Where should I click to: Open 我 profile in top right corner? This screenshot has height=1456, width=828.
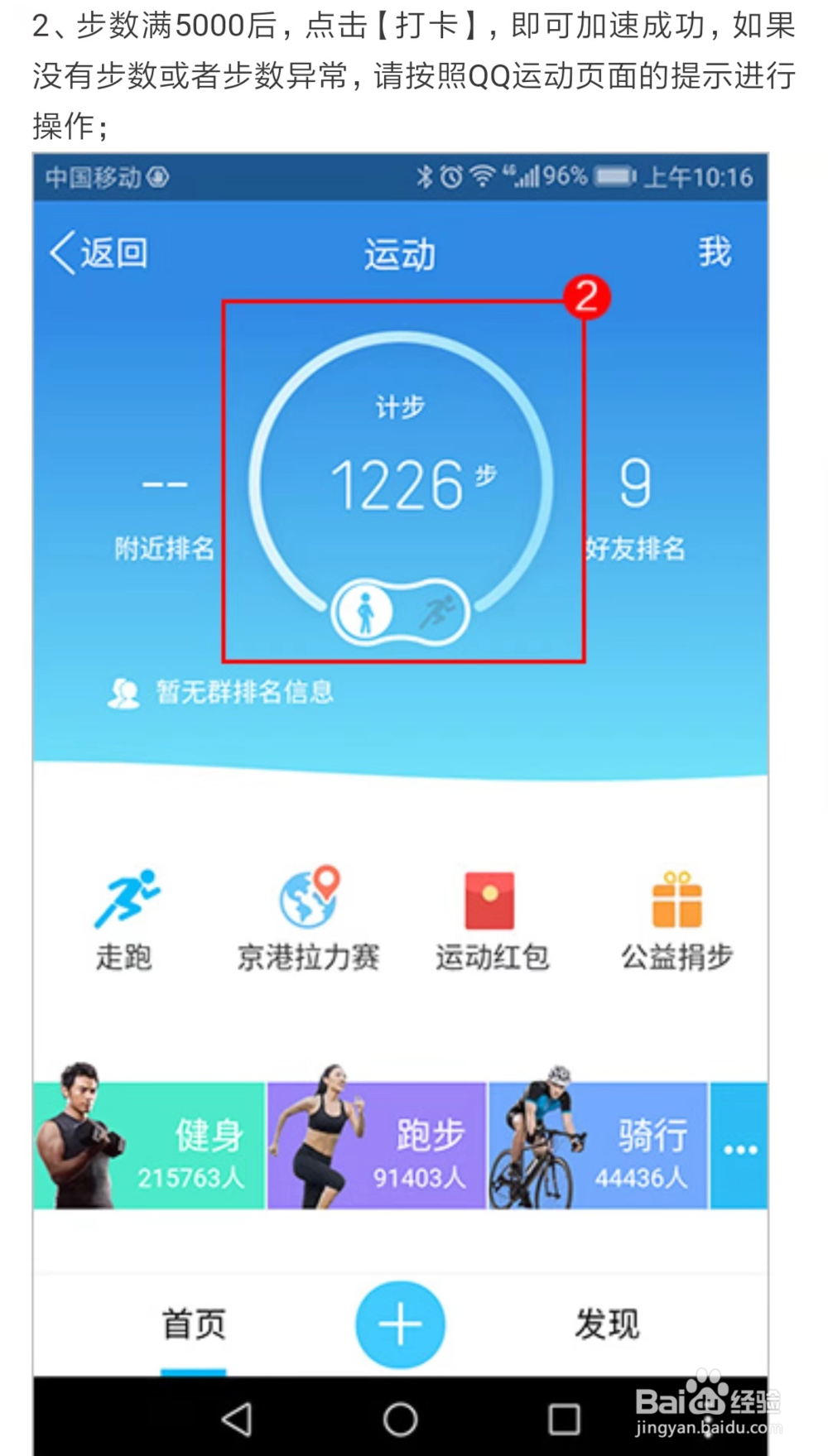coord(715,252)
